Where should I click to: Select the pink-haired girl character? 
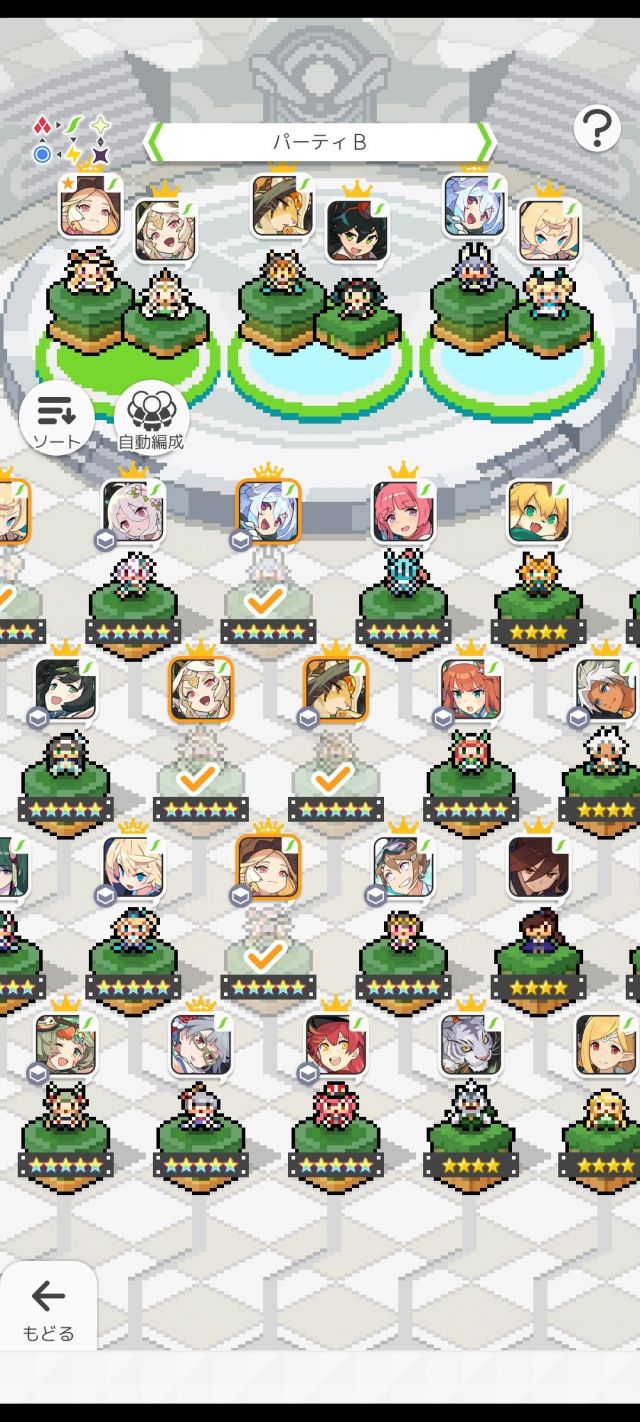[x=404, y=512]
